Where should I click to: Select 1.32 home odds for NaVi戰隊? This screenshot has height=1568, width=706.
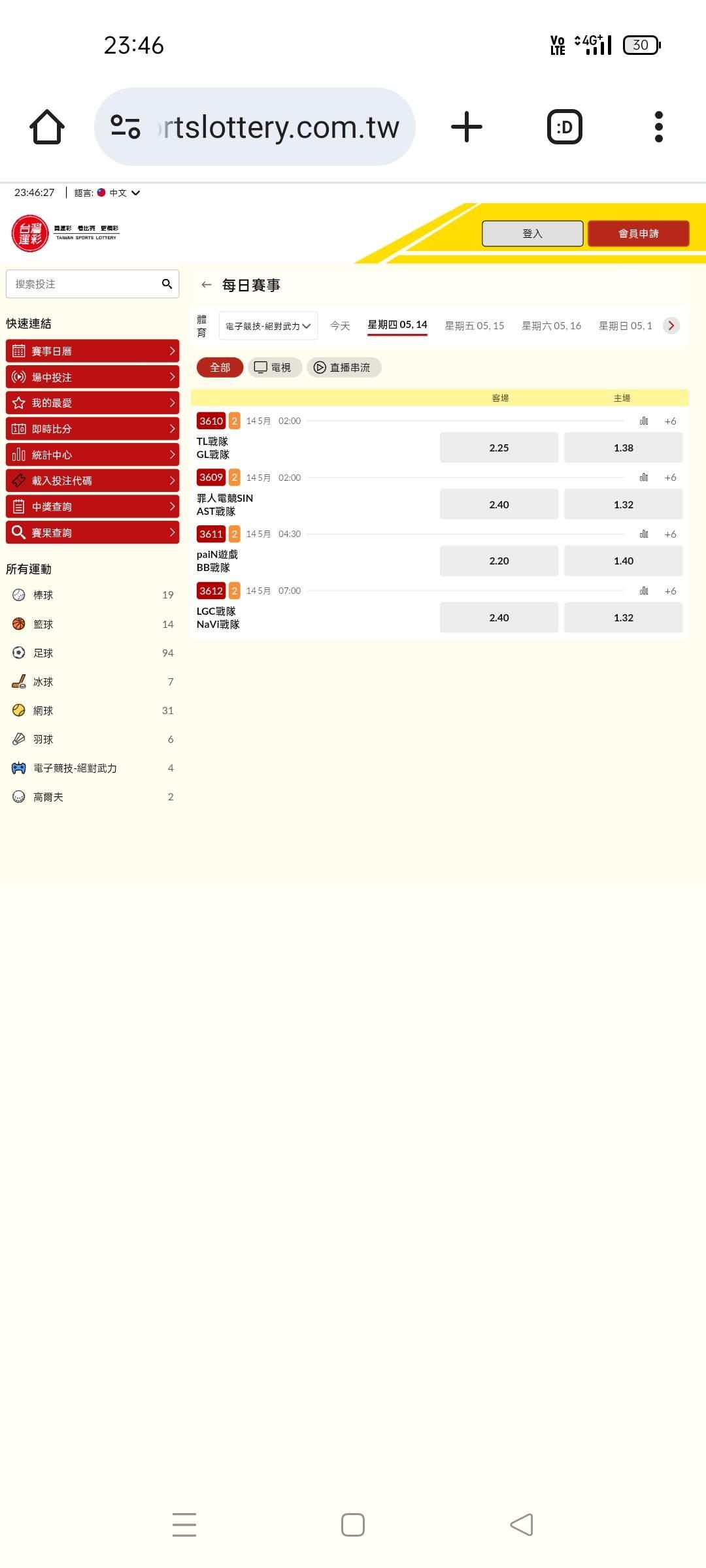623,617
